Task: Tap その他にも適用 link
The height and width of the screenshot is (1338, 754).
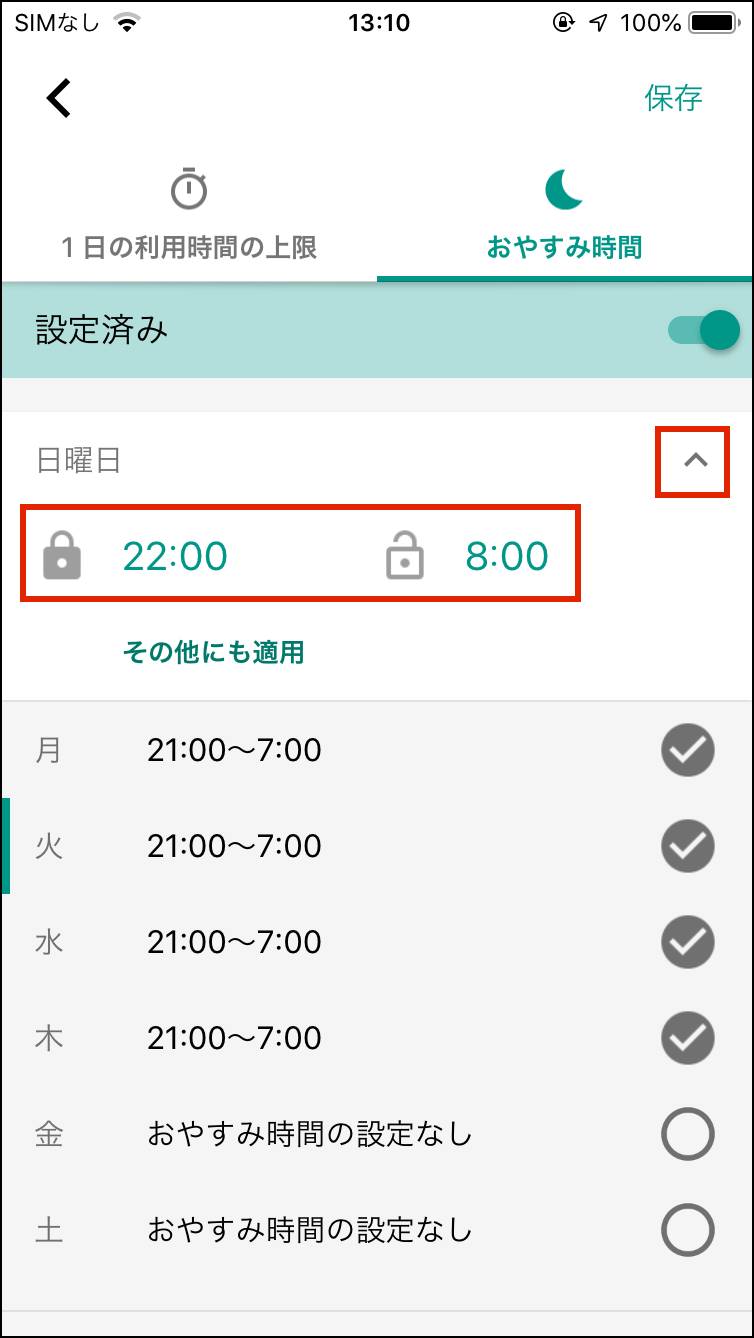Action: coord(213,653)
